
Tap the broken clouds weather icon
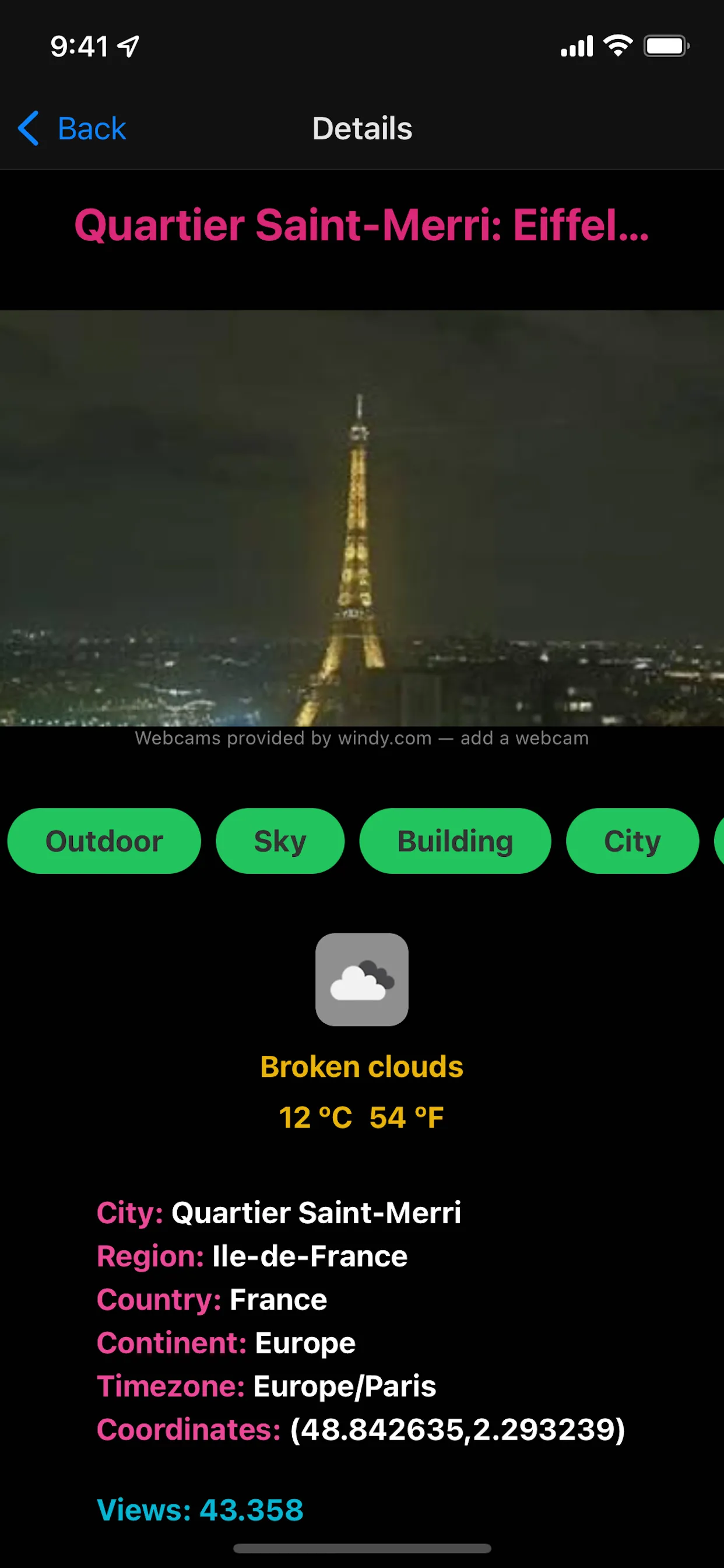[x=361, y=978]
